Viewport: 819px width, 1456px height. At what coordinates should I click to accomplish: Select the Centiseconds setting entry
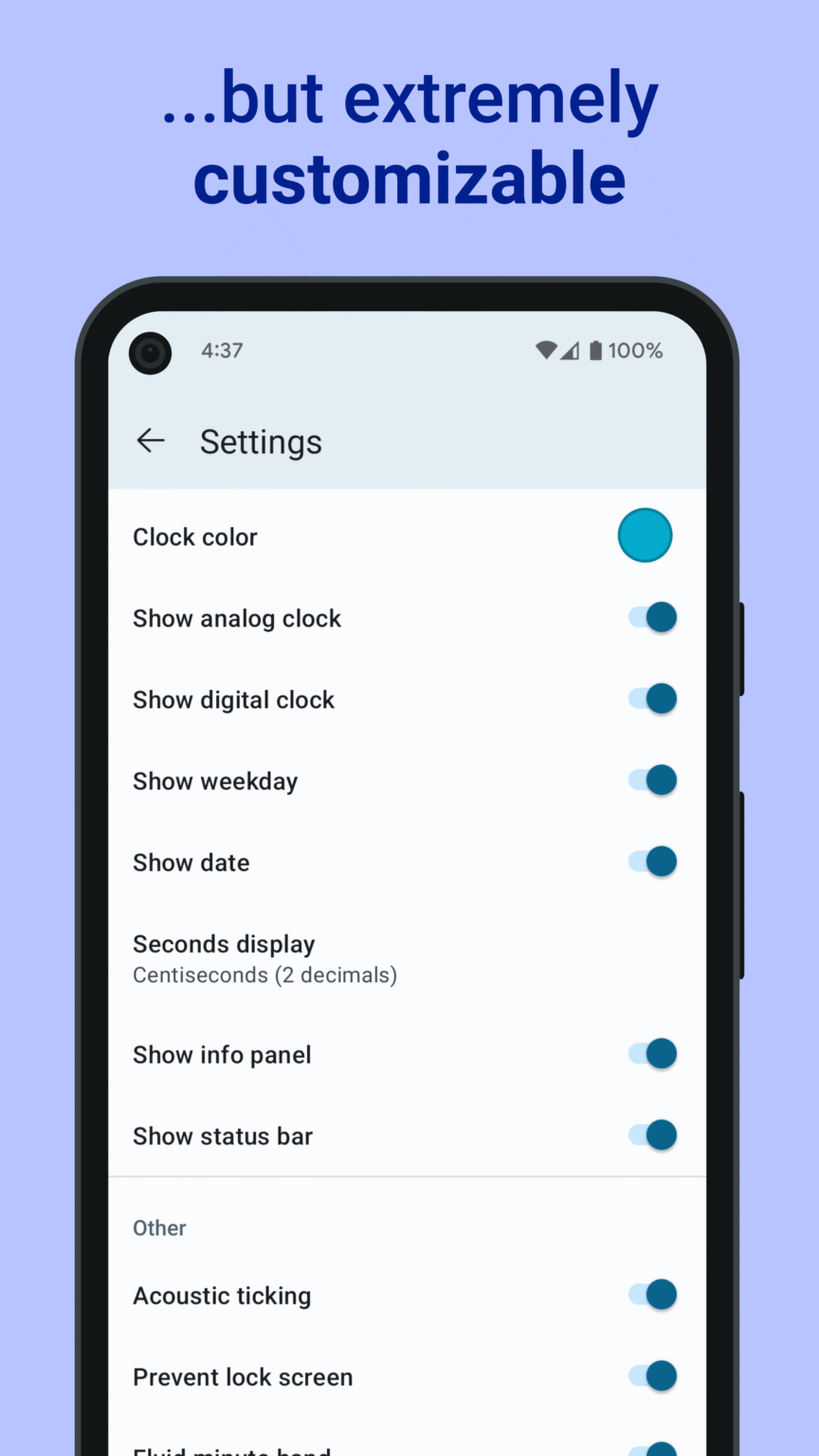(x=265, y=974)
